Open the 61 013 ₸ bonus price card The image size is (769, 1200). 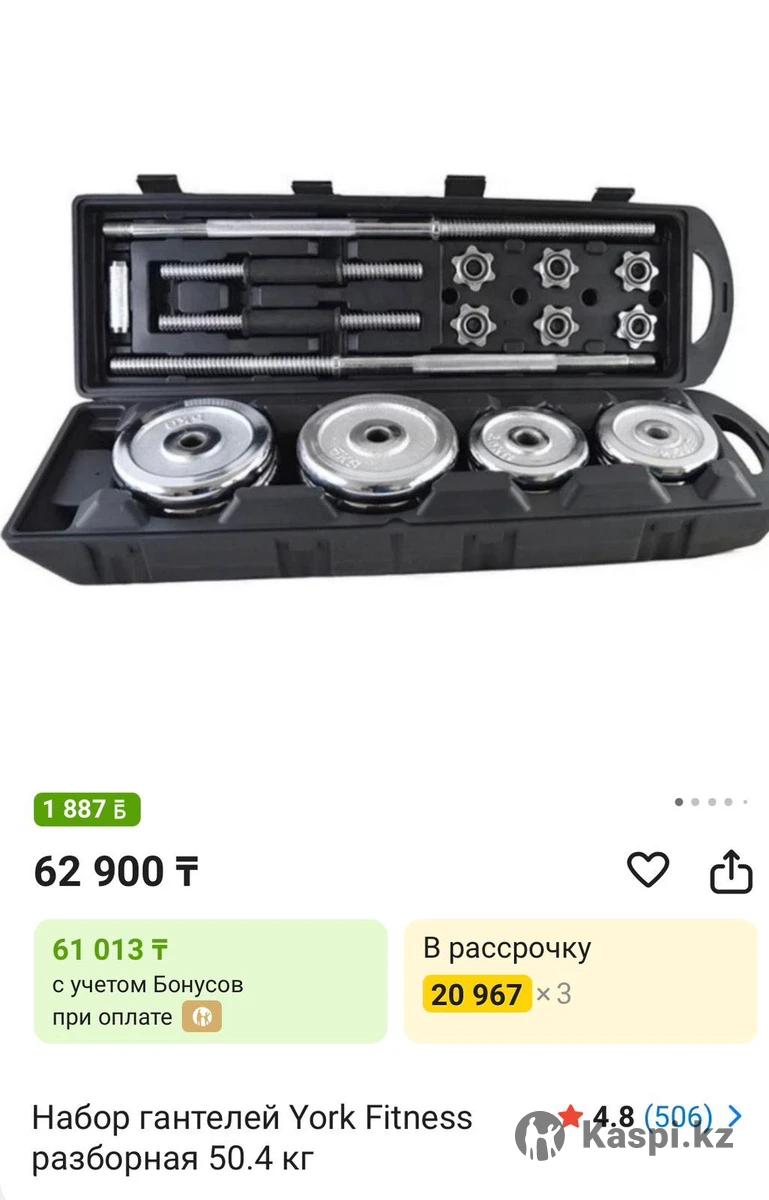point(210,981)
